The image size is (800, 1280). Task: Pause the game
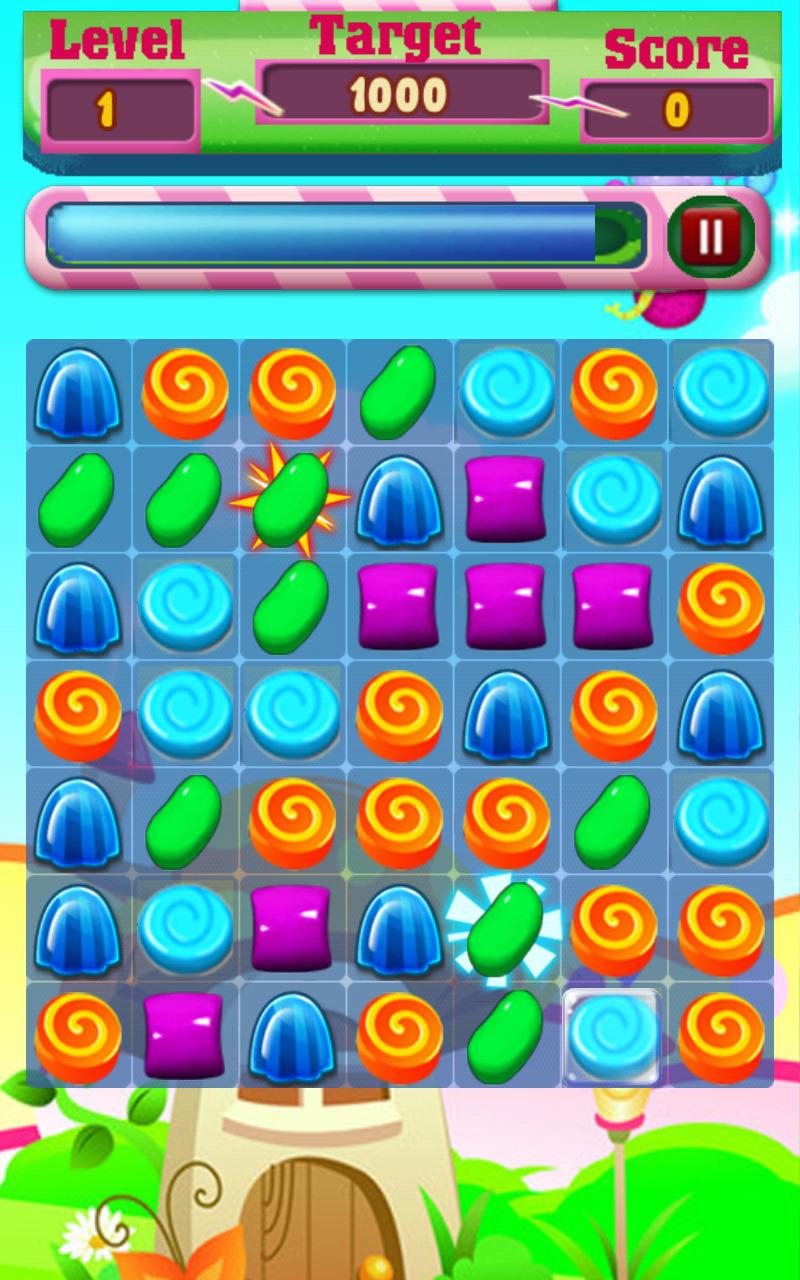710,236
